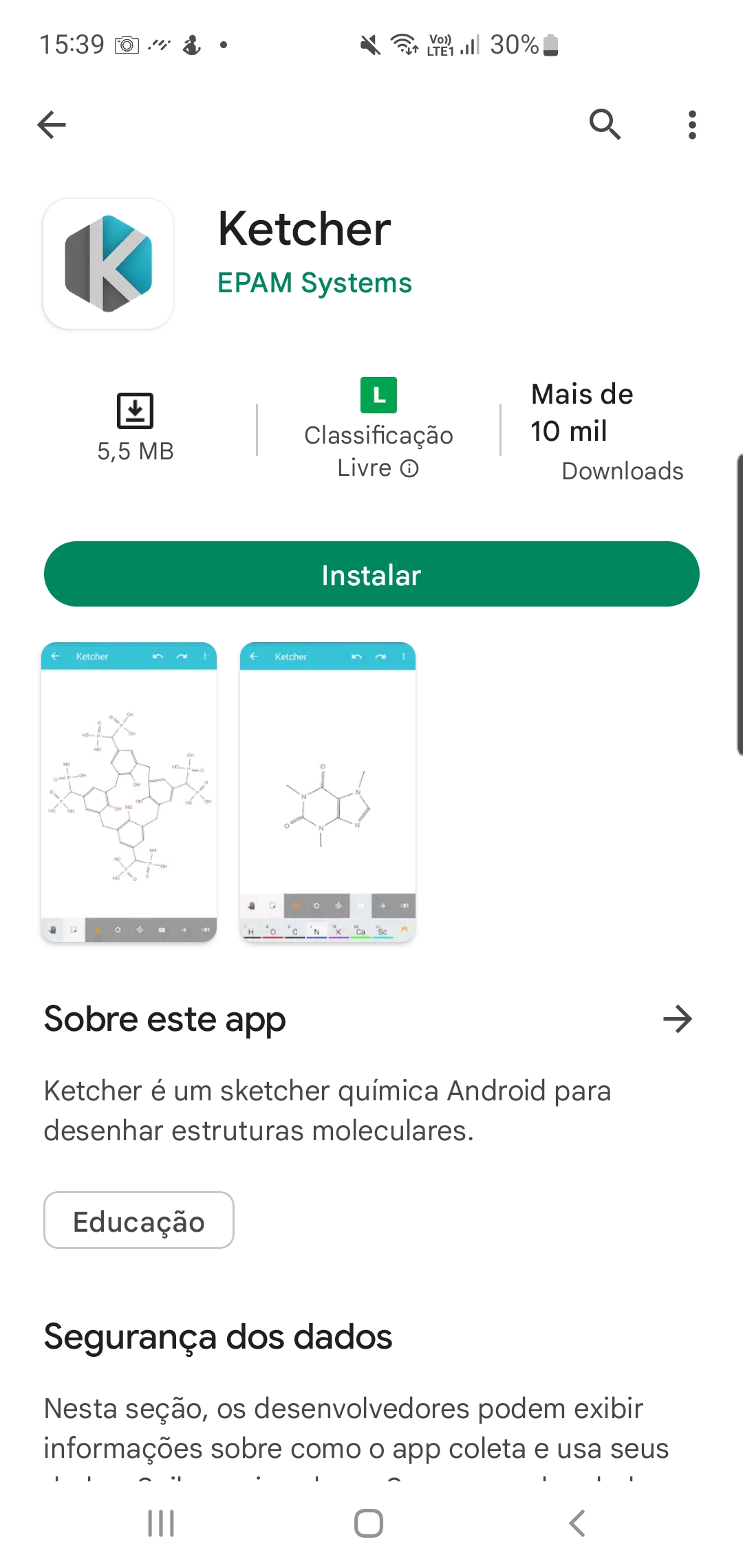Open the complex molecule screenshot preview
Screen dimensions: 743x1568
point(129,792)
